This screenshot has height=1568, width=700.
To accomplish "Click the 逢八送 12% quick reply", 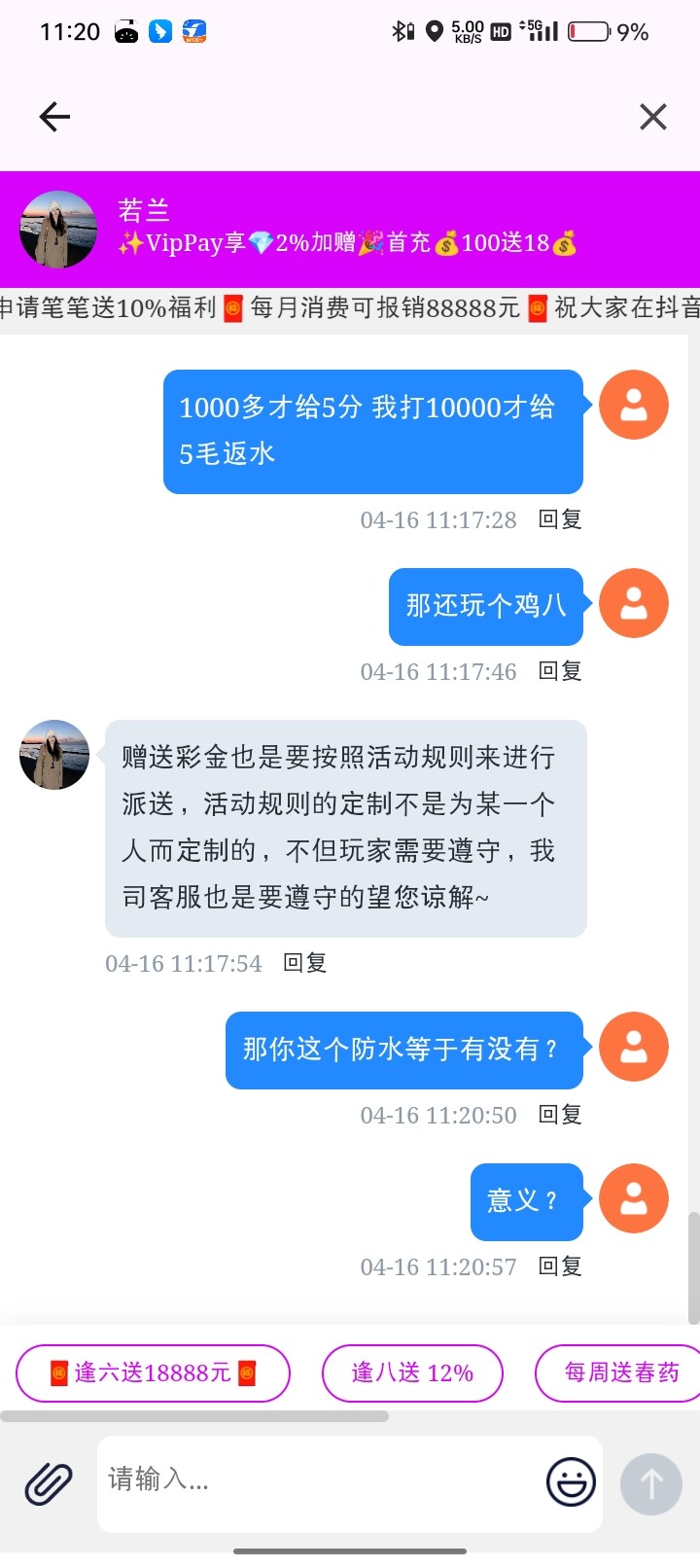I will point(412,1372).
